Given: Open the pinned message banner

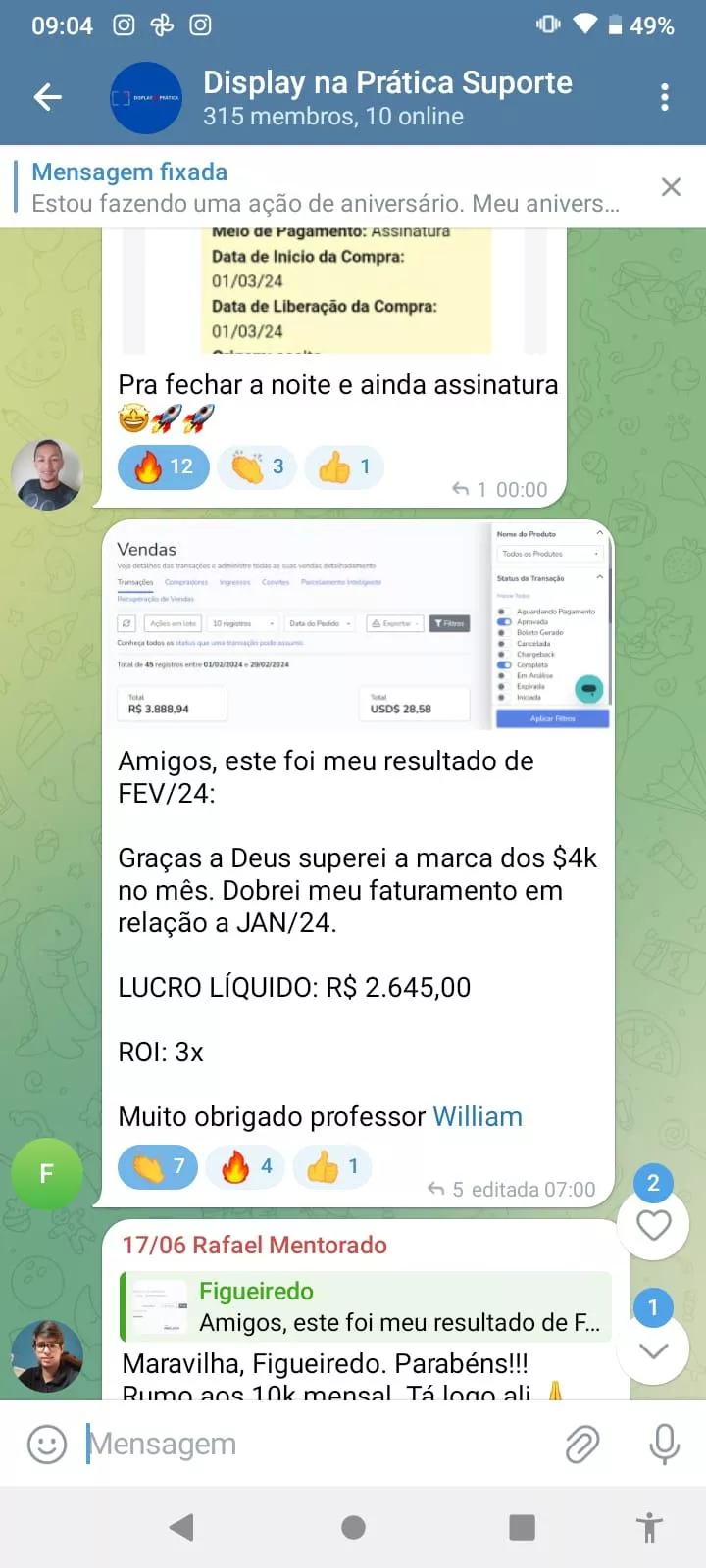Looking at the screenshot, I should [324, 187].
